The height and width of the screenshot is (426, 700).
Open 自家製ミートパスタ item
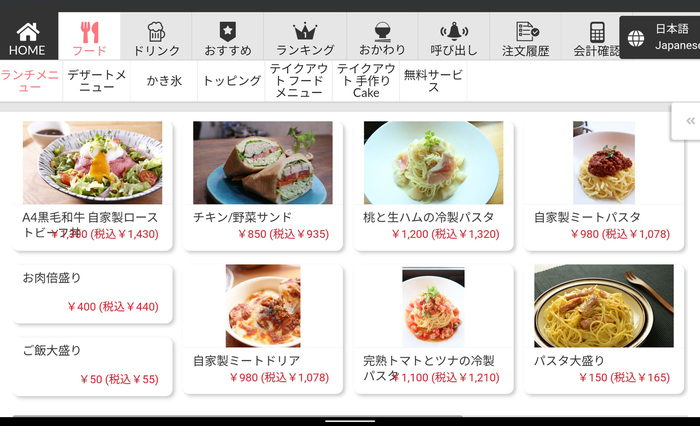point(602,183)
